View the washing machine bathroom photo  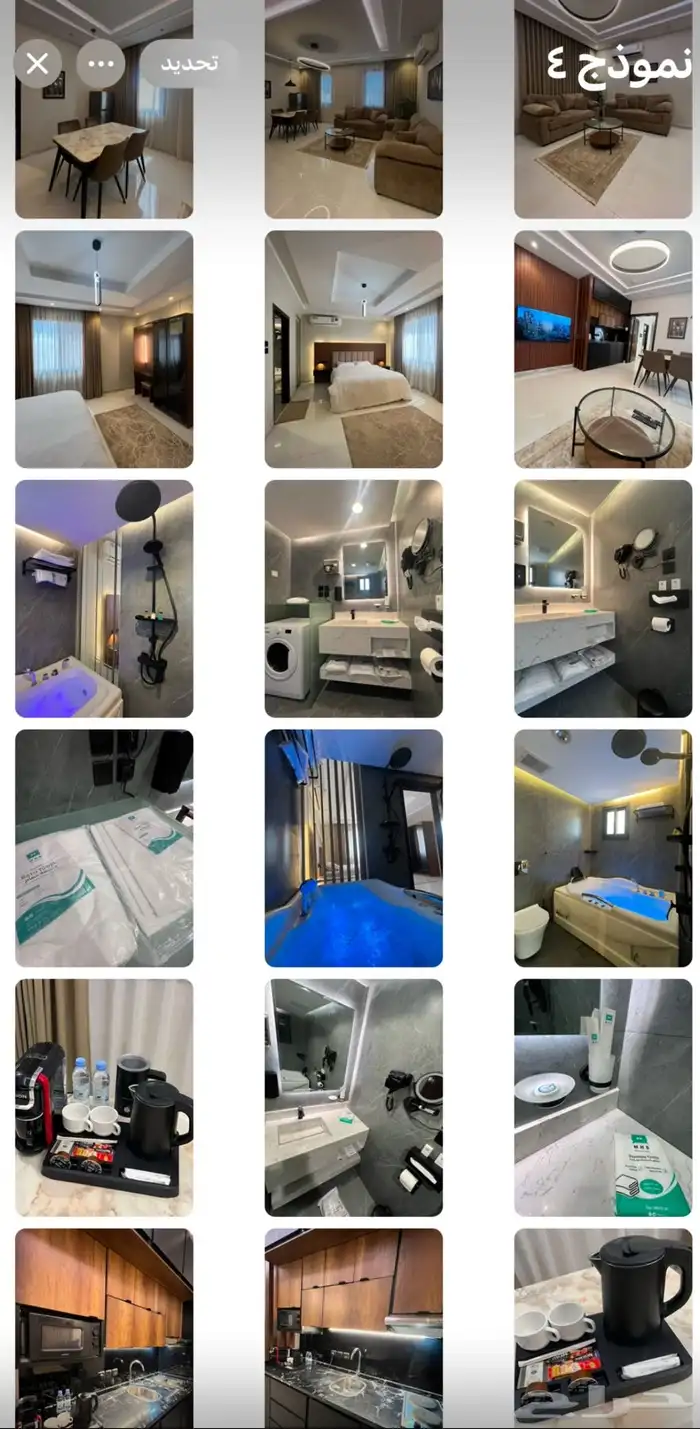[353, 598]
